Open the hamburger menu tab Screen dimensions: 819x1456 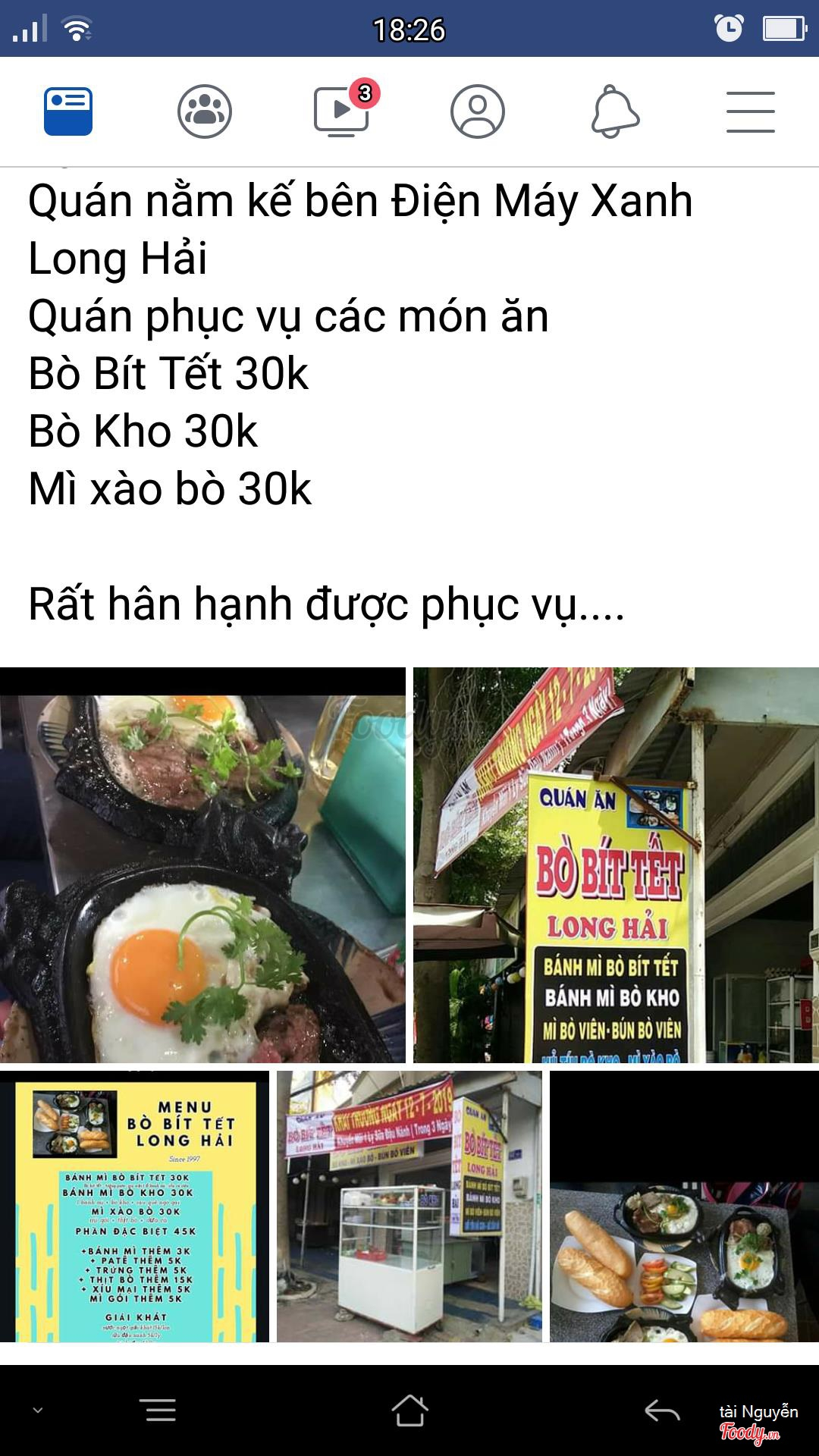pyautogui.click(x=750, y=111)
